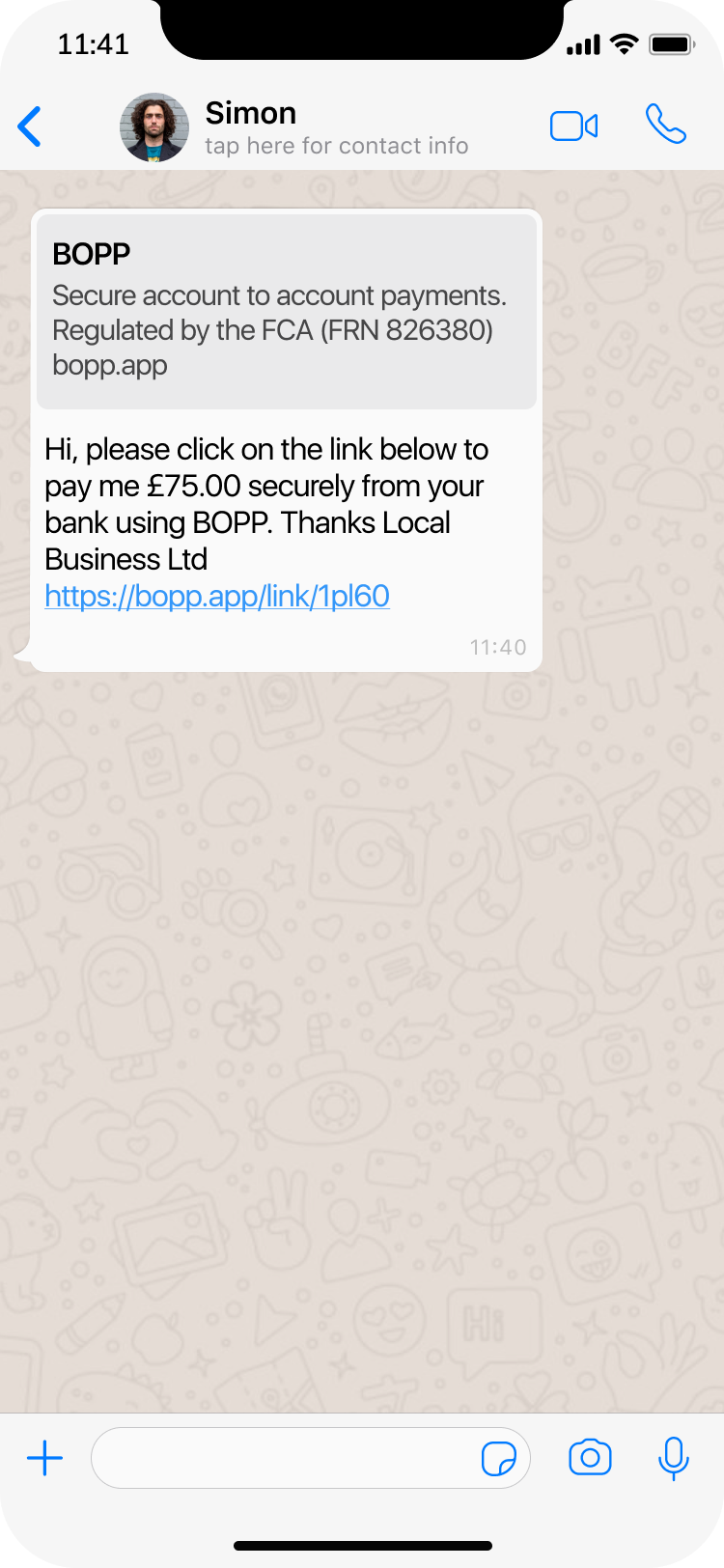724x1568 pixels.
Task: Open the attachment plus menu
Action: [44, 1458]
